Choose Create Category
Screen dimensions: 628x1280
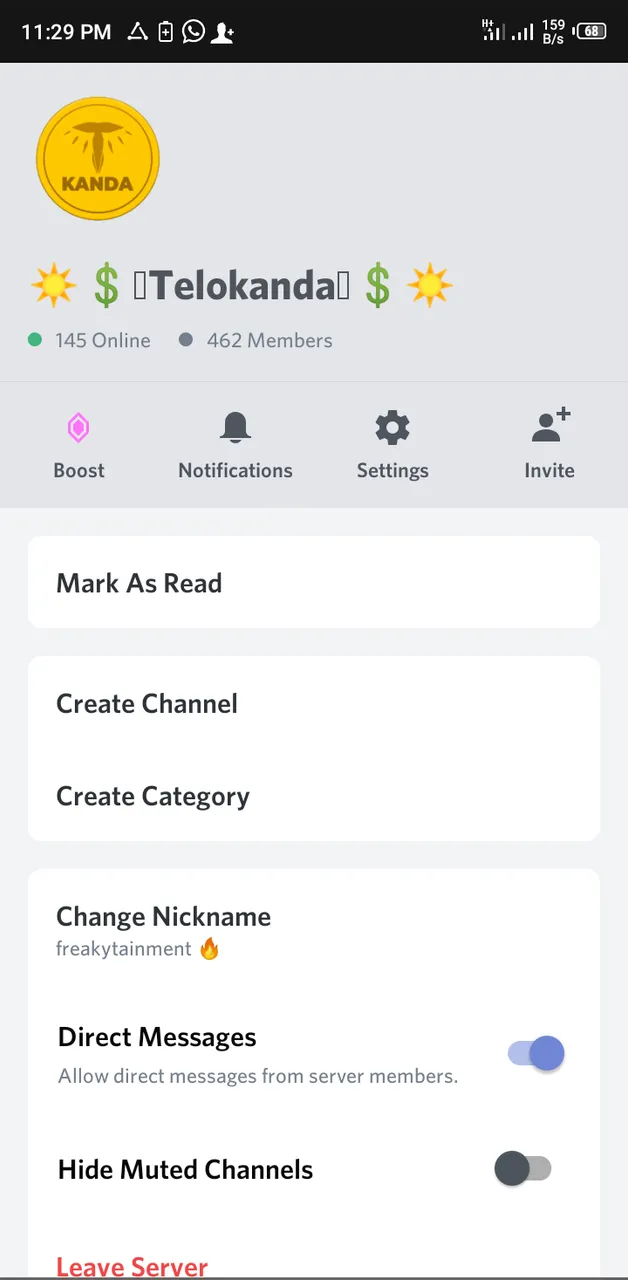tap(314, 796)
